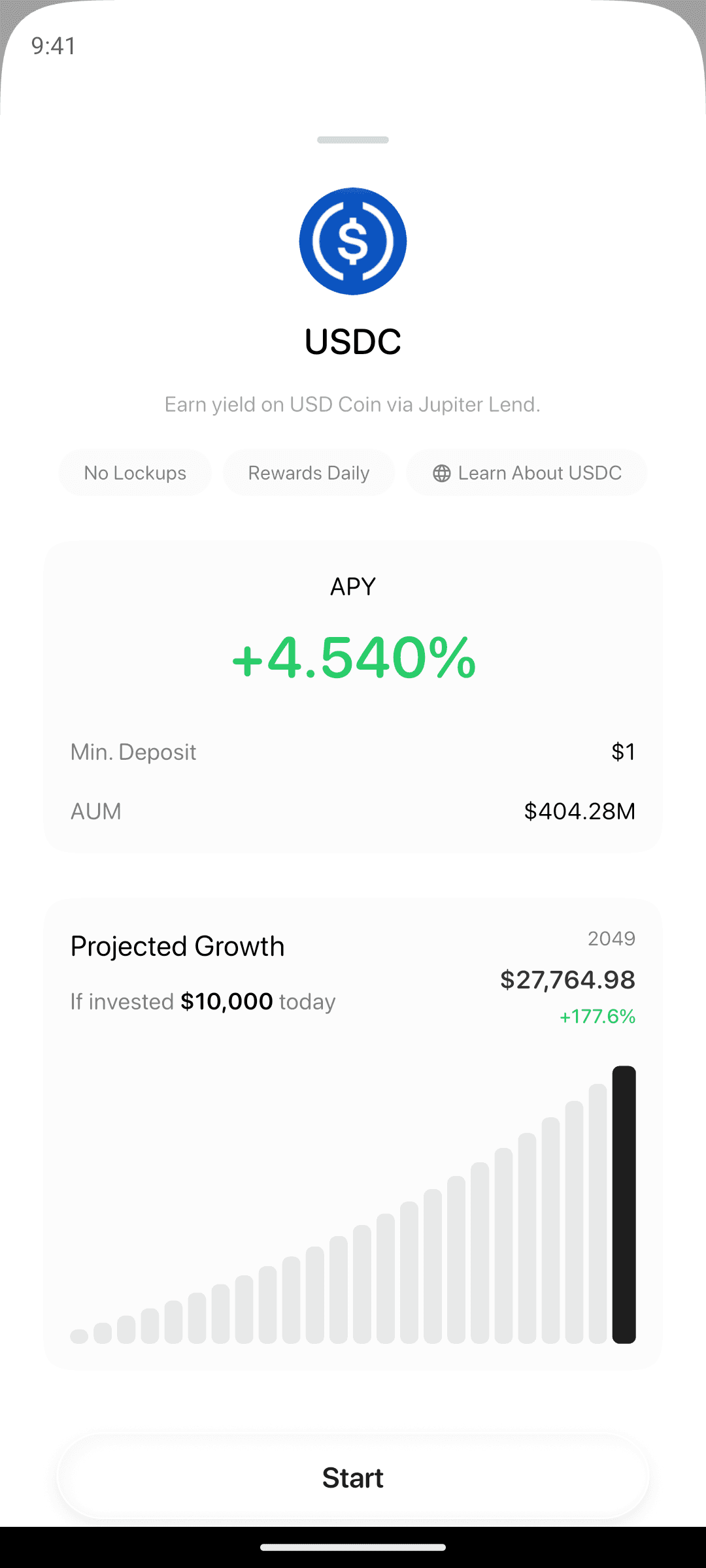Tap the sheet's drag handle
706x1568 pixels.
tap(353, 140)
